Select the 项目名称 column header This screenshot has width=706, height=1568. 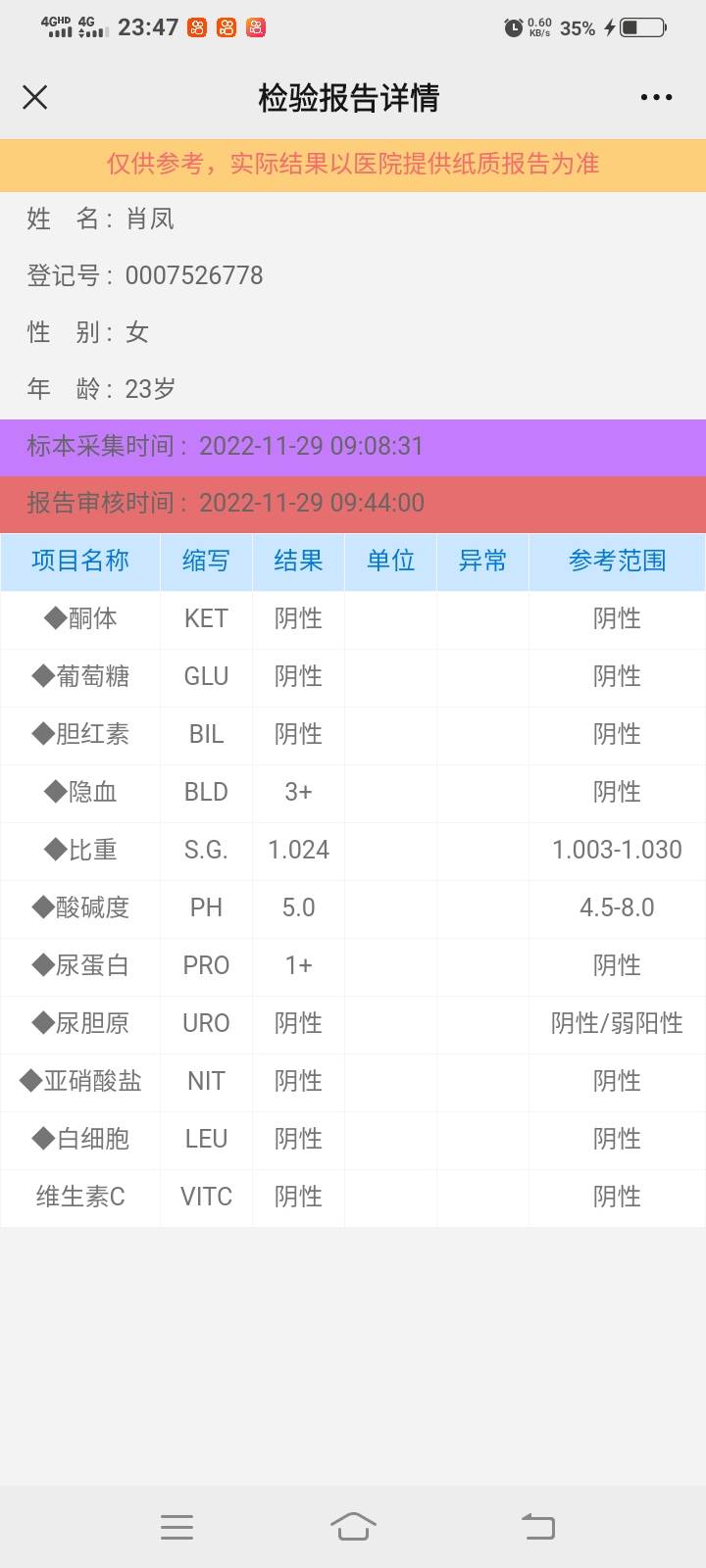79,561
